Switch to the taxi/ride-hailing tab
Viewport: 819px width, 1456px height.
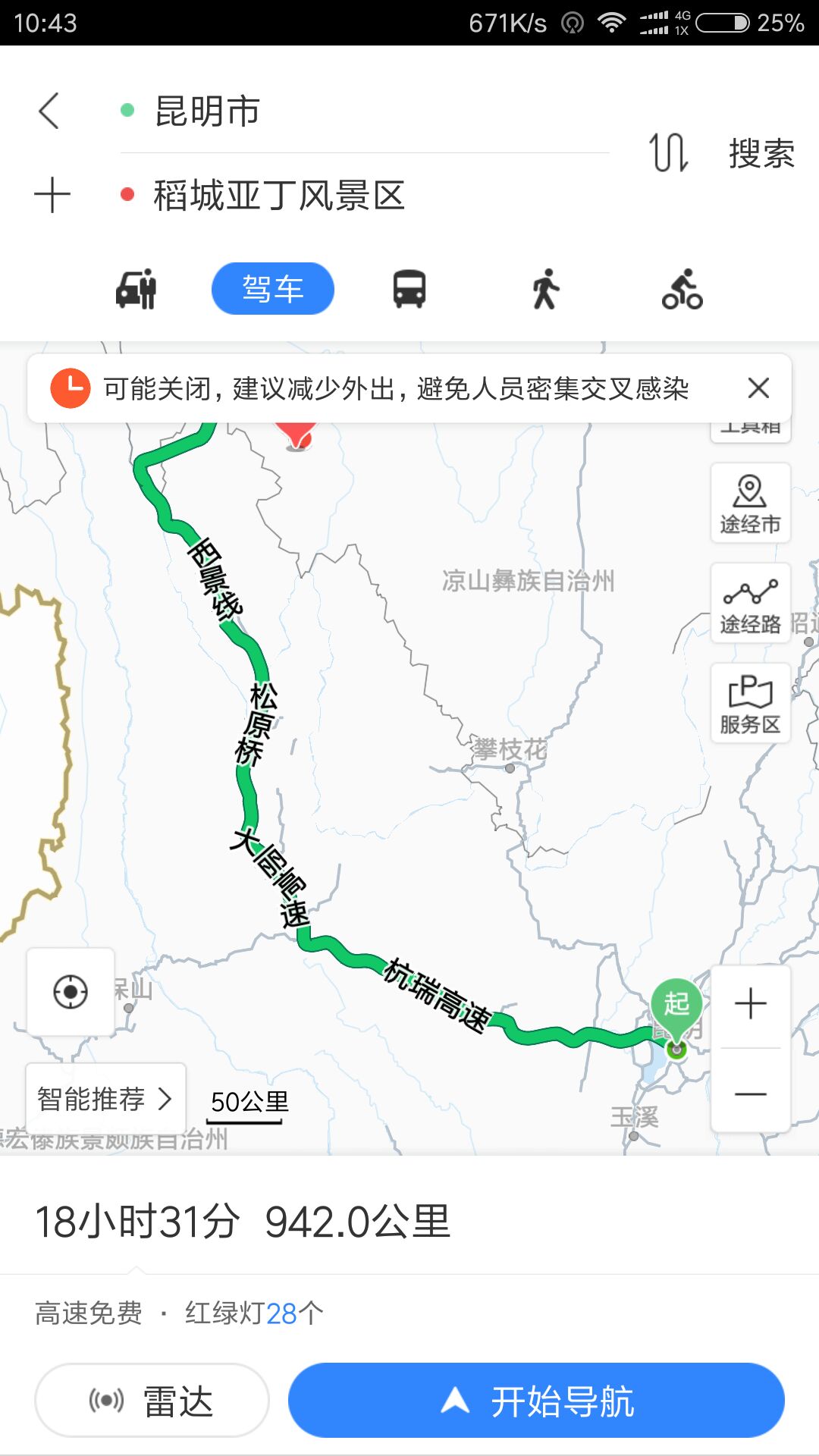click(x=136, y=289)
